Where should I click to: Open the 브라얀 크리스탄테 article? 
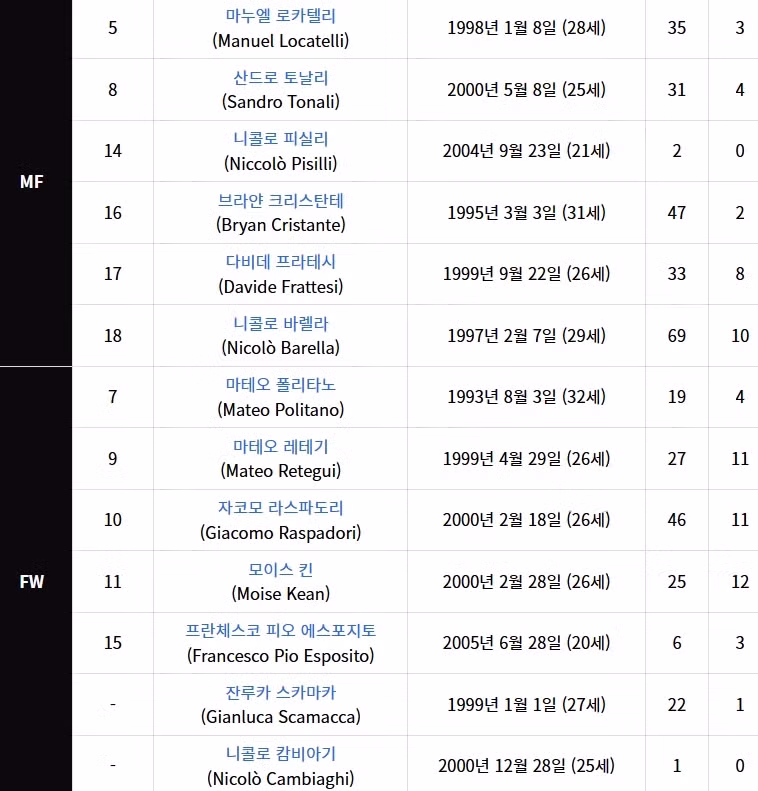tap(280, 200)
